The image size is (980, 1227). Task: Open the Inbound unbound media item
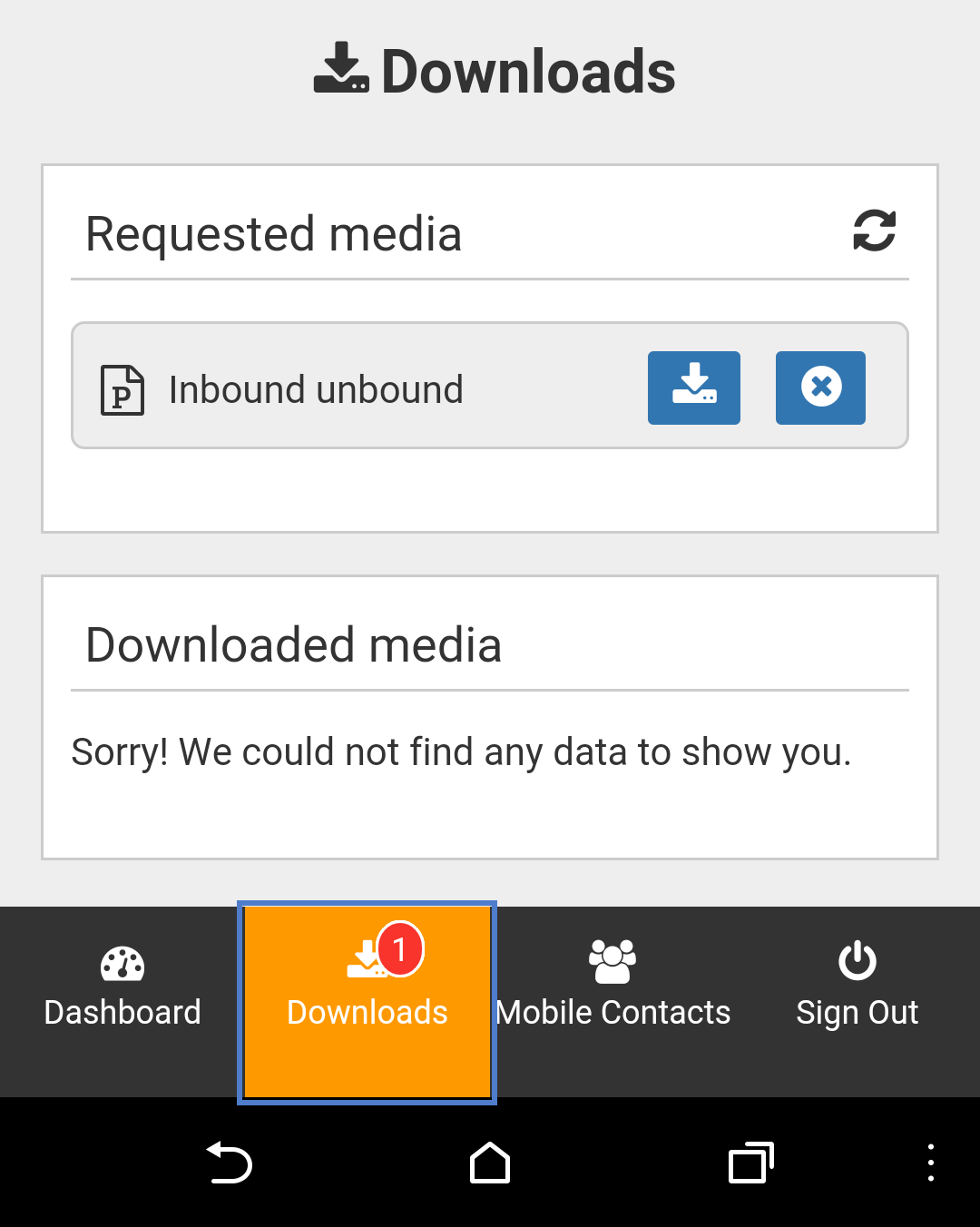click(316, 390)
